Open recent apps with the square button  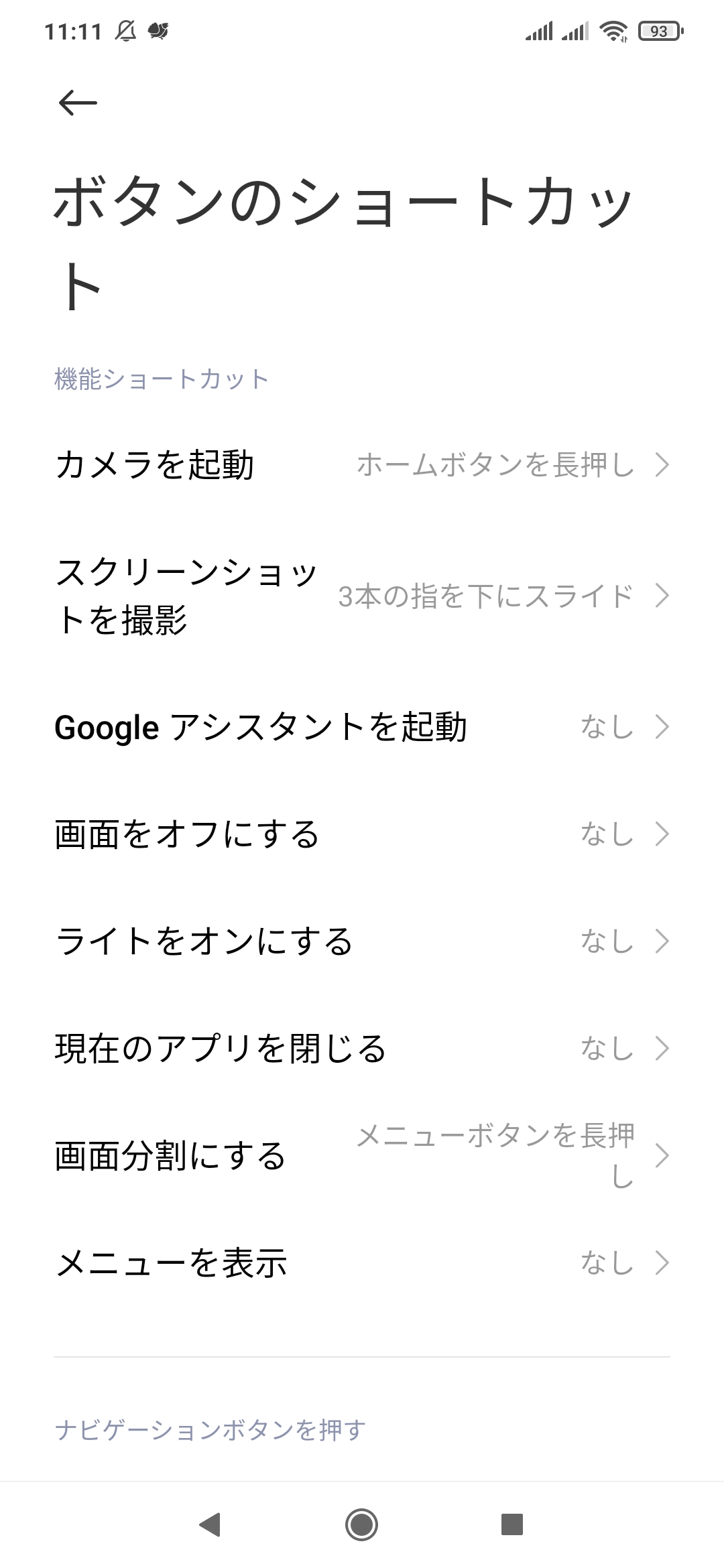[x=512, y=1524]
